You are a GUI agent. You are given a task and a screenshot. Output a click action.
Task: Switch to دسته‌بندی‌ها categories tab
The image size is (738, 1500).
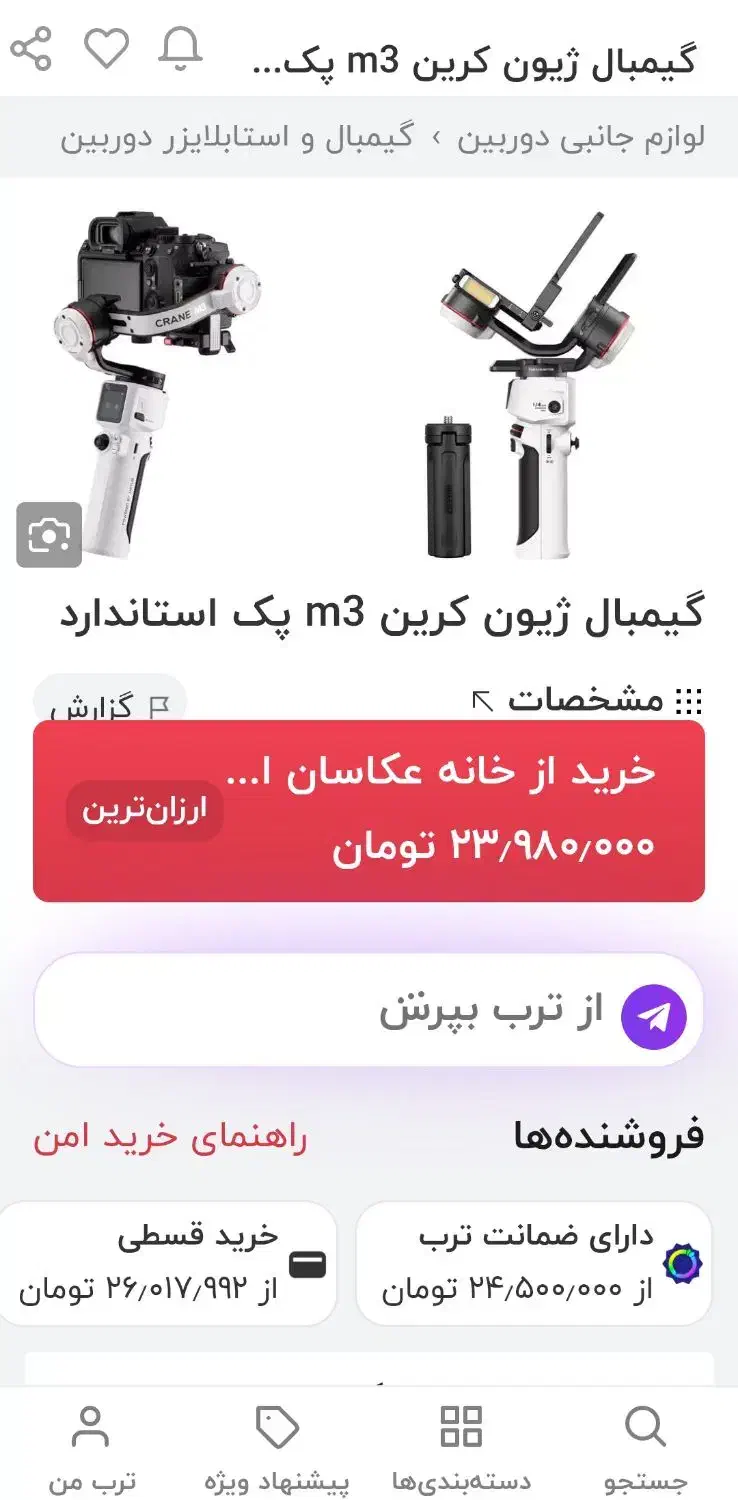point(461,1447)
